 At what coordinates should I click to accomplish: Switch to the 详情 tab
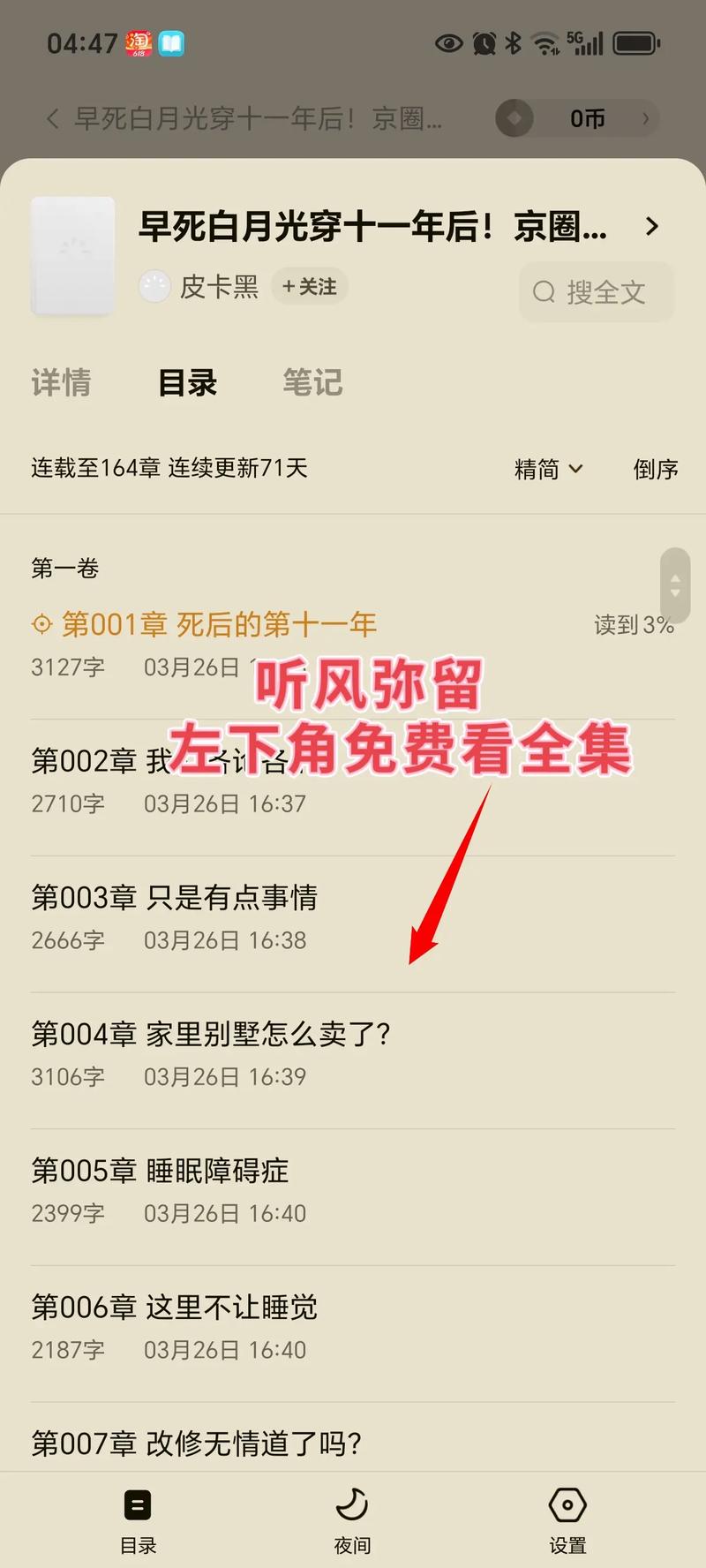pos(60,382)
